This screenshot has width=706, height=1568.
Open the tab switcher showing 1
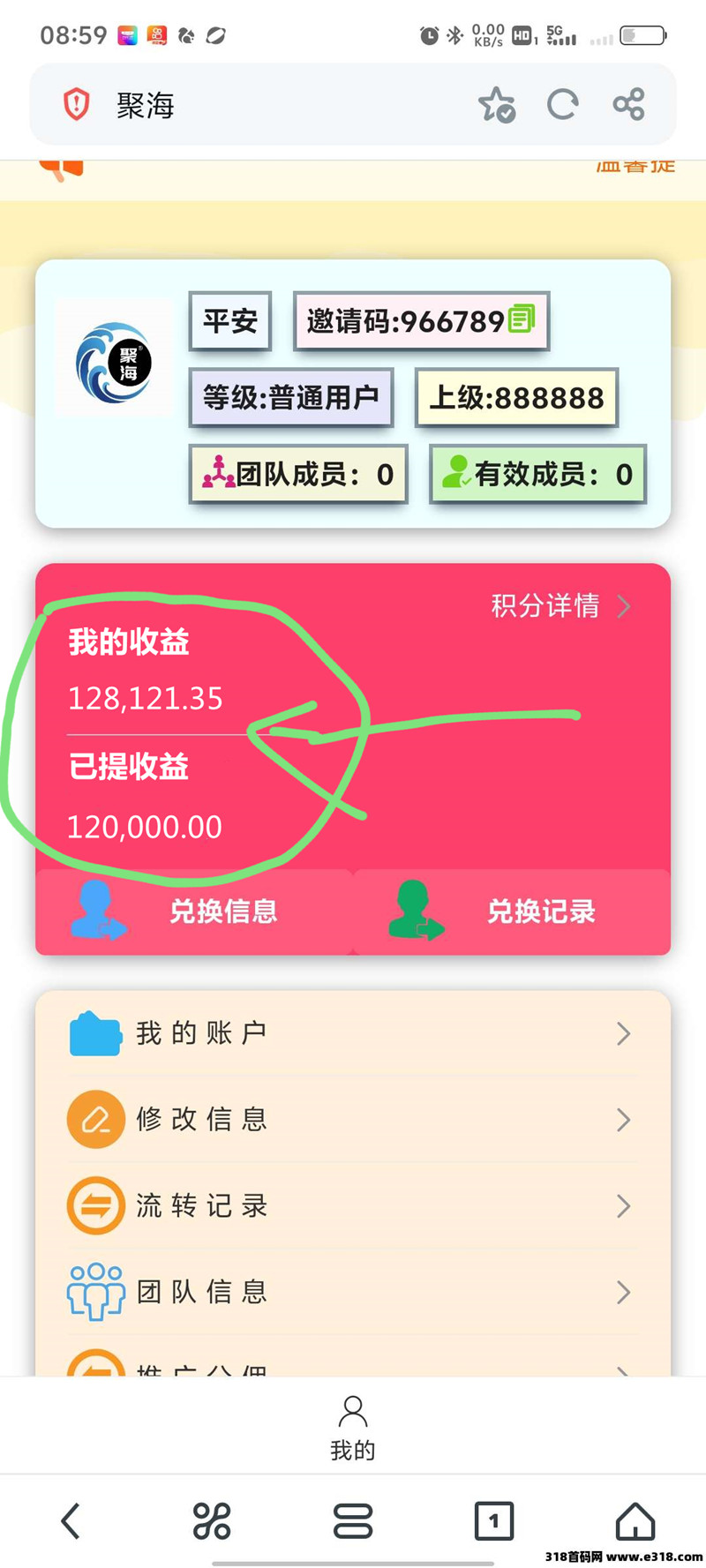(x=493, y=1520)
